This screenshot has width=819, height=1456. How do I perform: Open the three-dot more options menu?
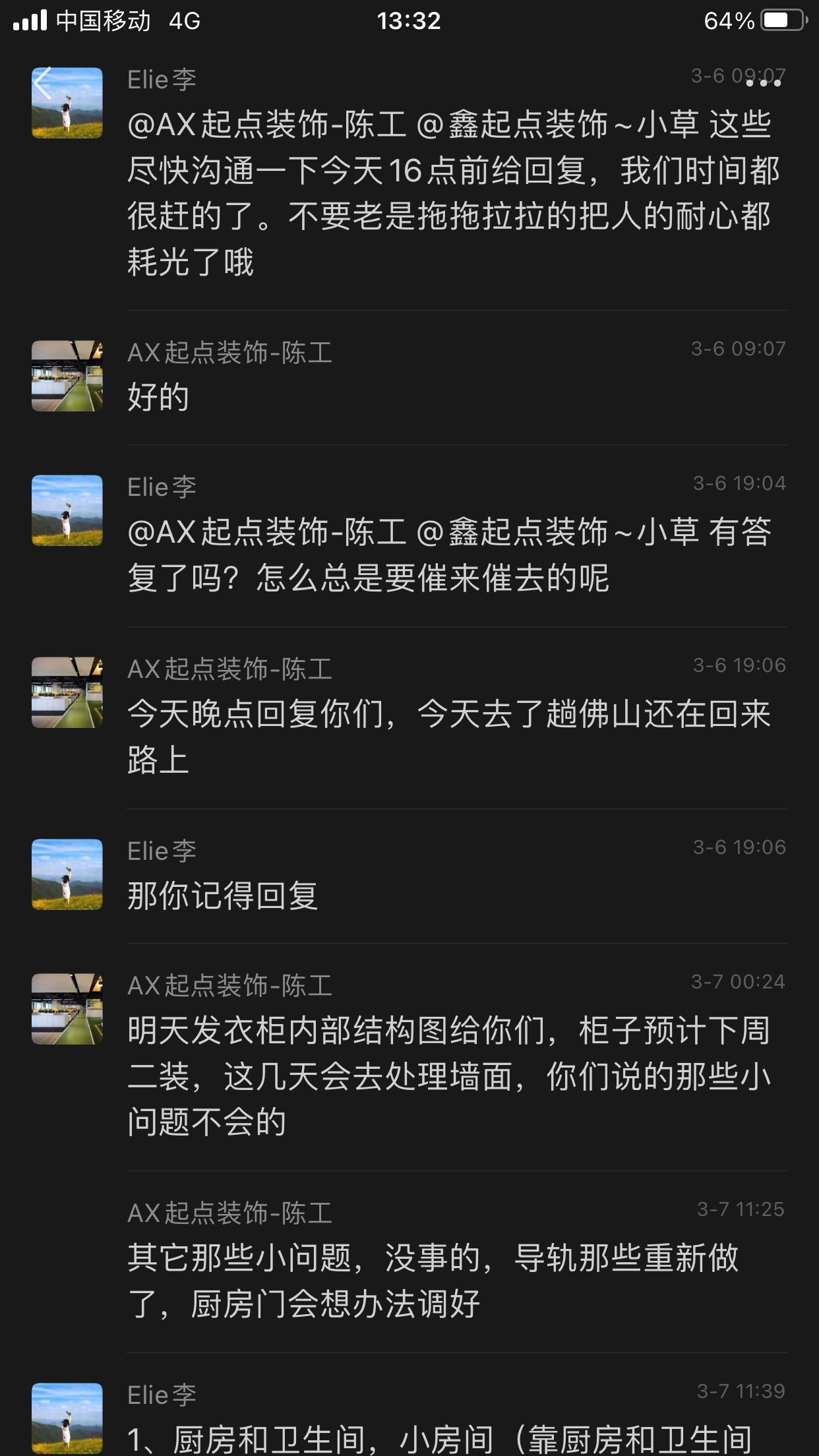(x=764, y=83)
